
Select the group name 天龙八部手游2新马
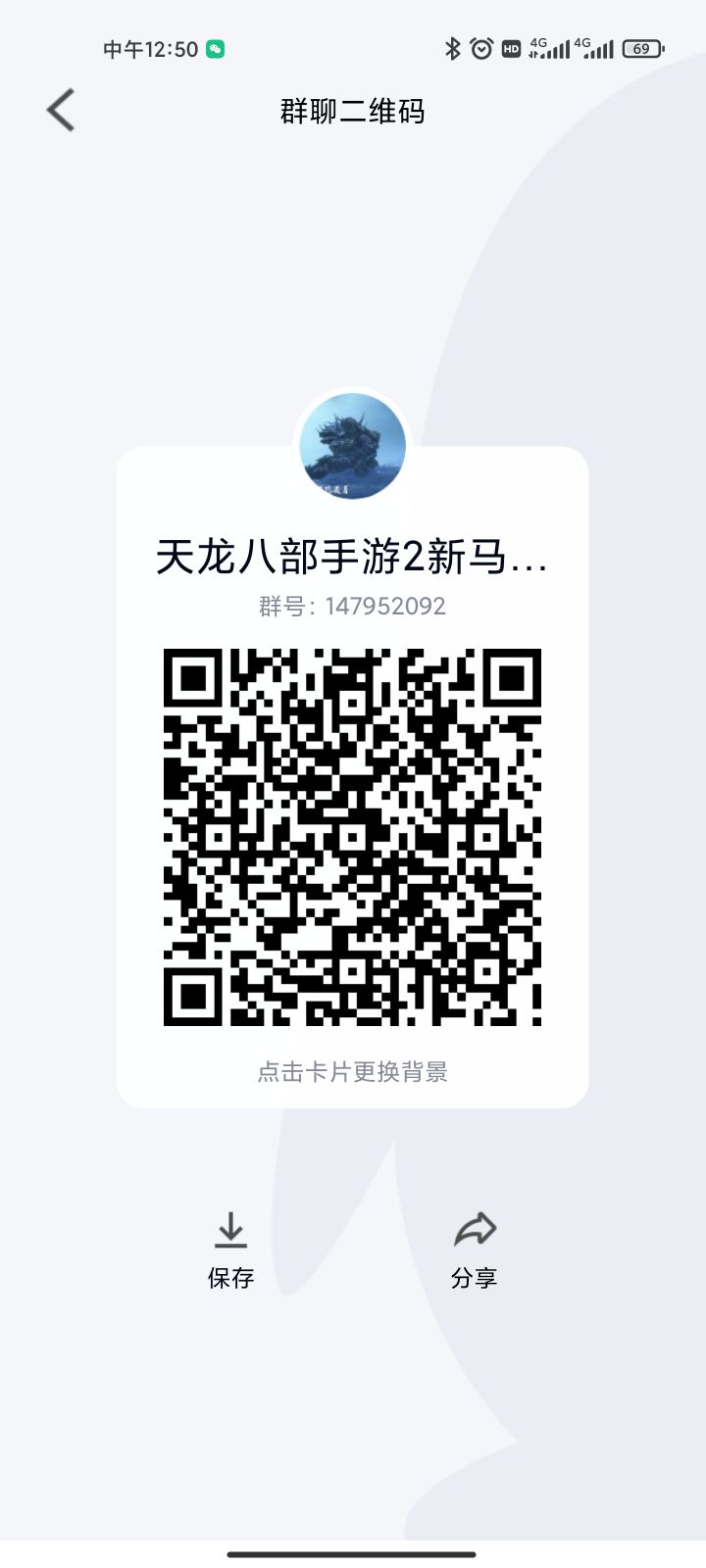point(352,557)
